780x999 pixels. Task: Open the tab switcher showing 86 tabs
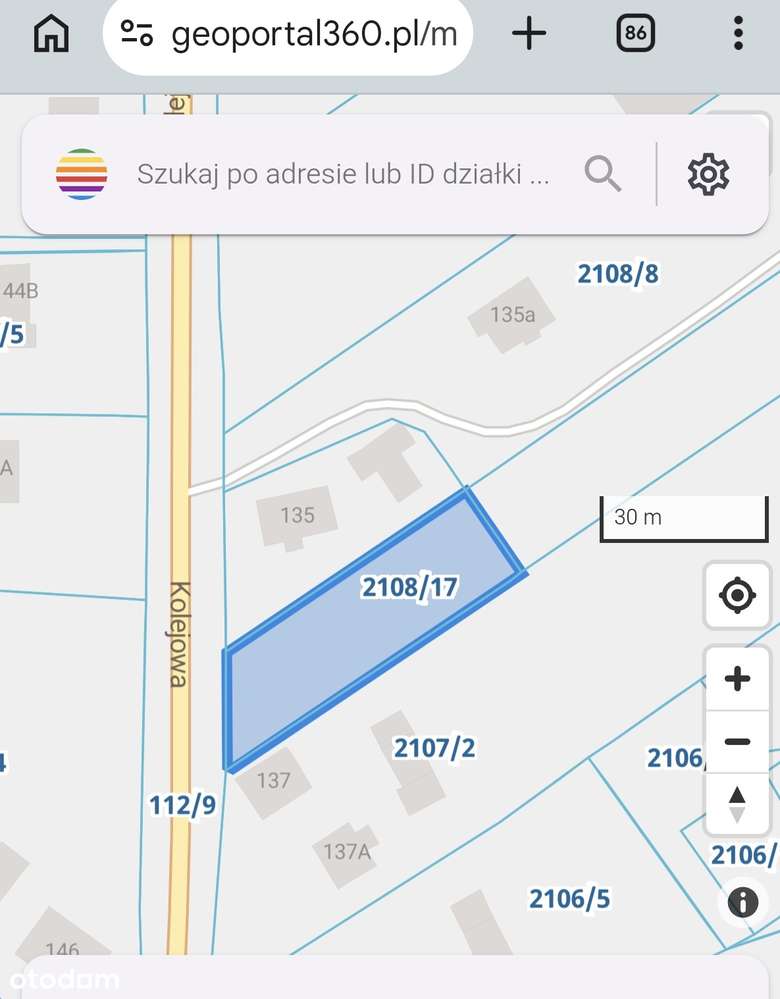click(635, 35)
